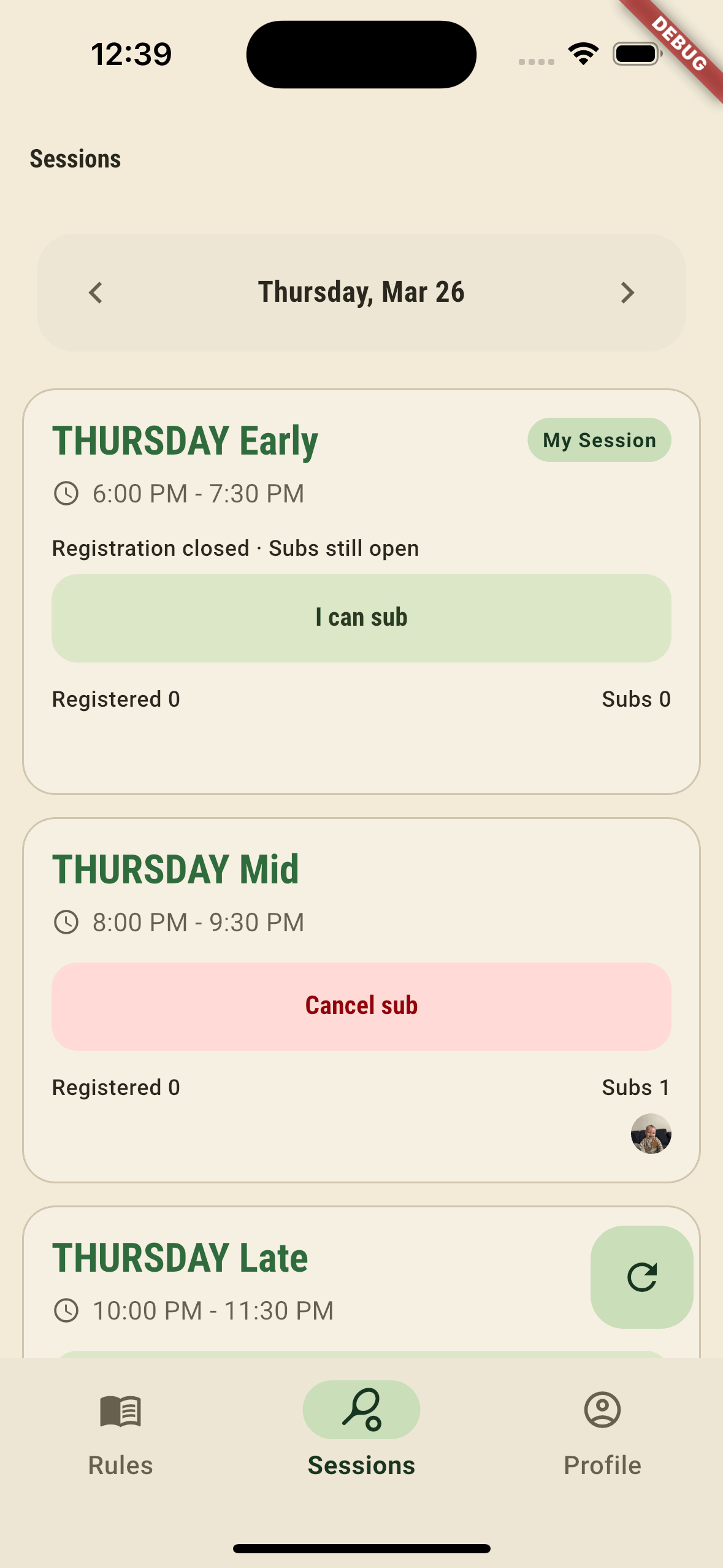
Task: Open the date picker via Thursday, Mar 26
Action: (x=361, y=293)
